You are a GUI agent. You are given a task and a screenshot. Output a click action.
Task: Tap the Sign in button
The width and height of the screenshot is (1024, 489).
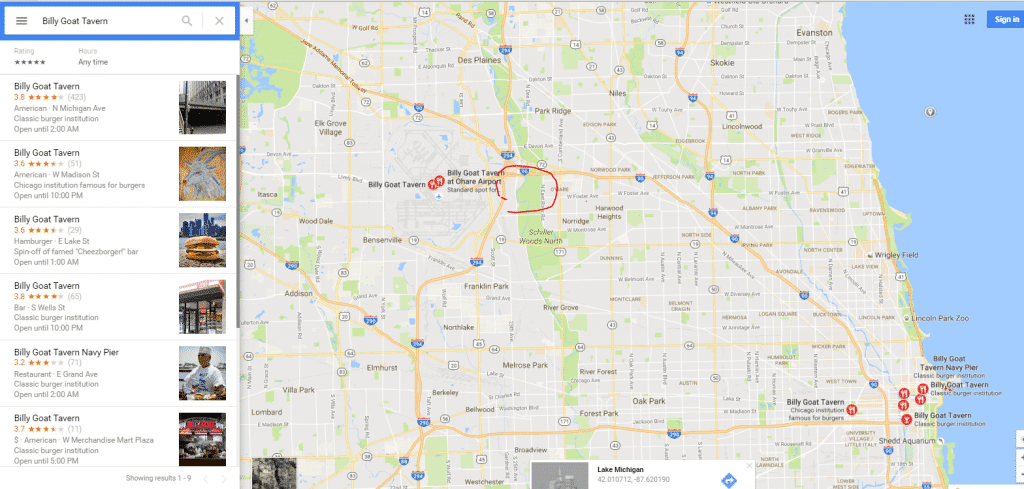tap(1003, 19)
